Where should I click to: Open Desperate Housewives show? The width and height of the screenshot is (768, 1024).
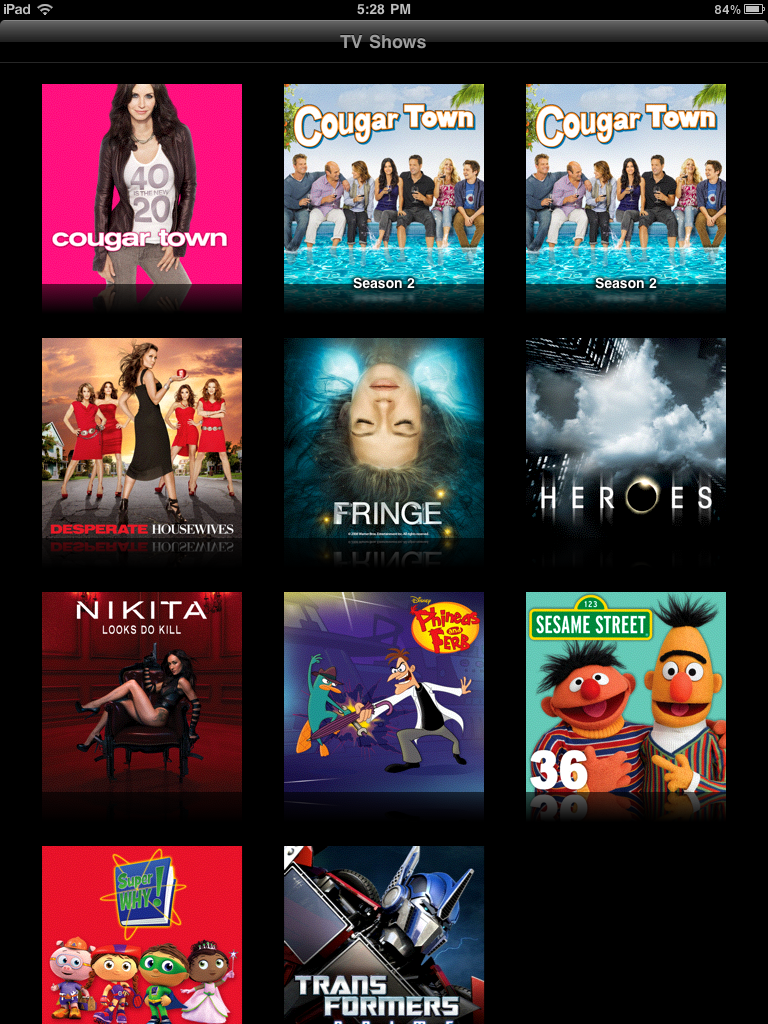coord(142,438)
